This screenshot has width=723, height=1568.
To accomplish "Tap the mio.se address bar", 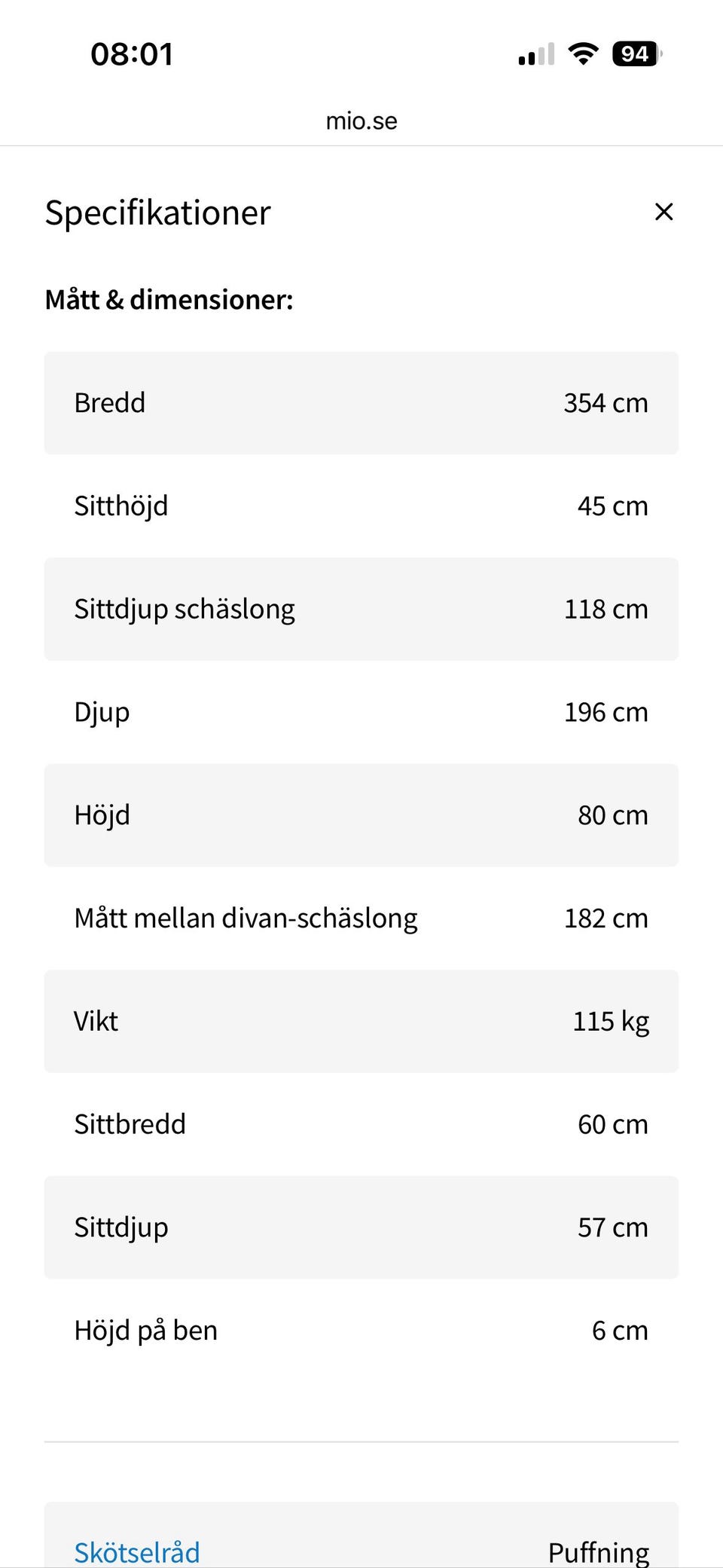I will point(361,121).
